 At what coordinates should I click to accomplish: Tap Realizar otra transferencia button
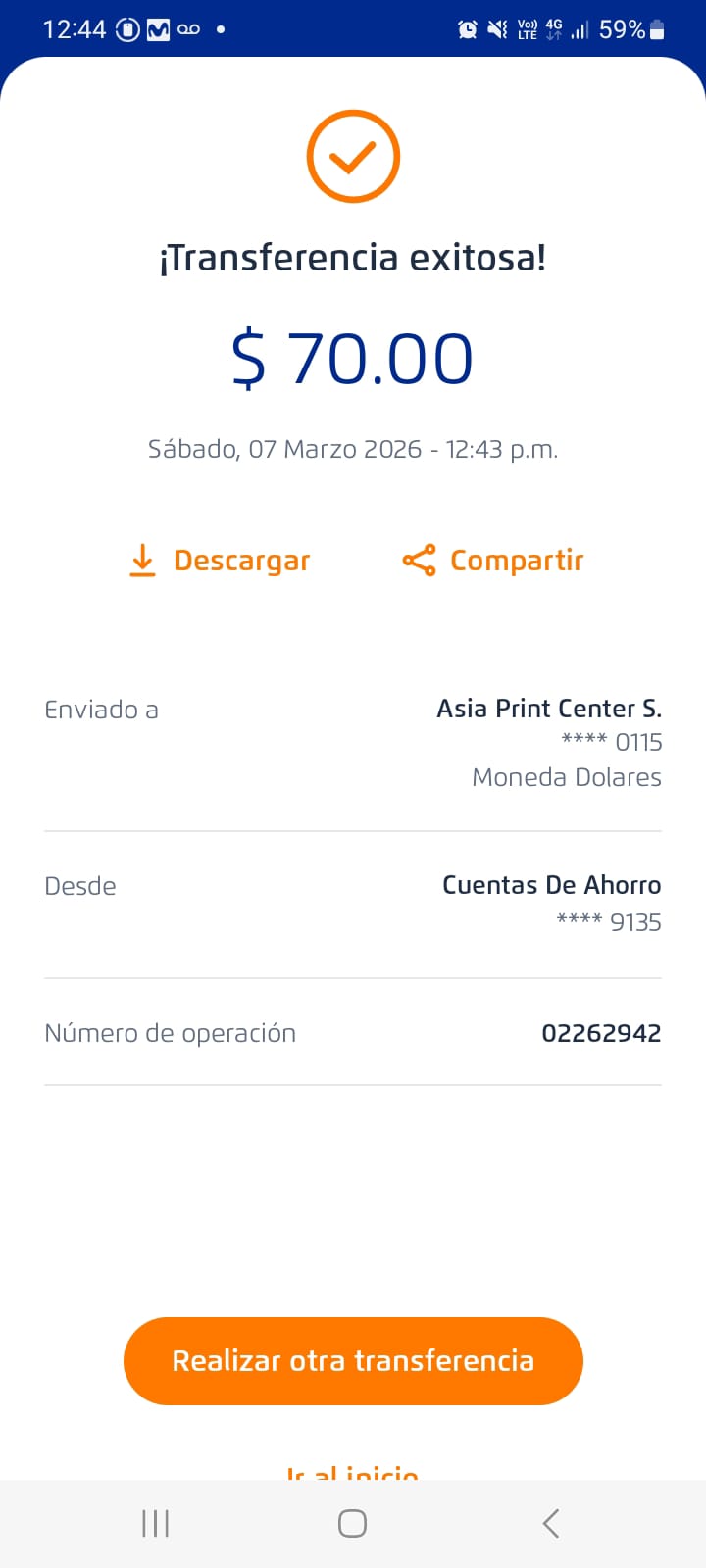(353, 1360)
